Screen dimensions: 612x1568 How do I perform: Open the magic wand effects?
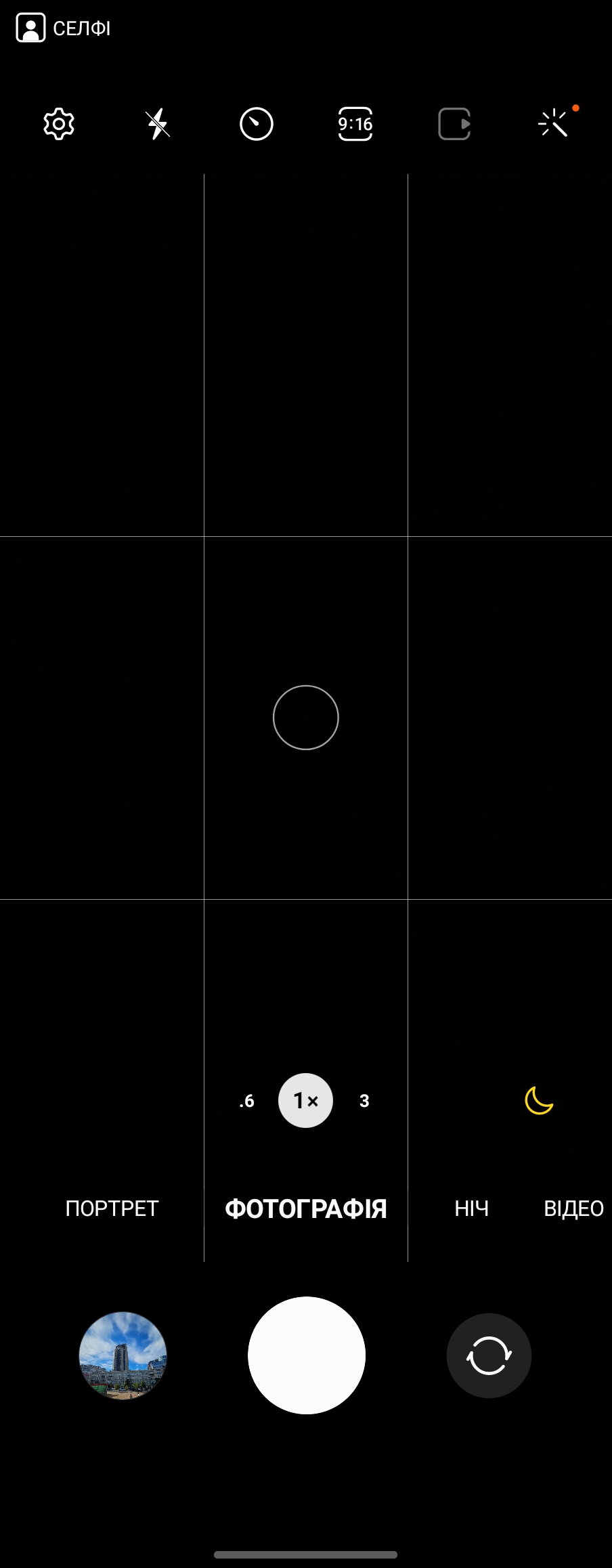[x=553, y=124]
